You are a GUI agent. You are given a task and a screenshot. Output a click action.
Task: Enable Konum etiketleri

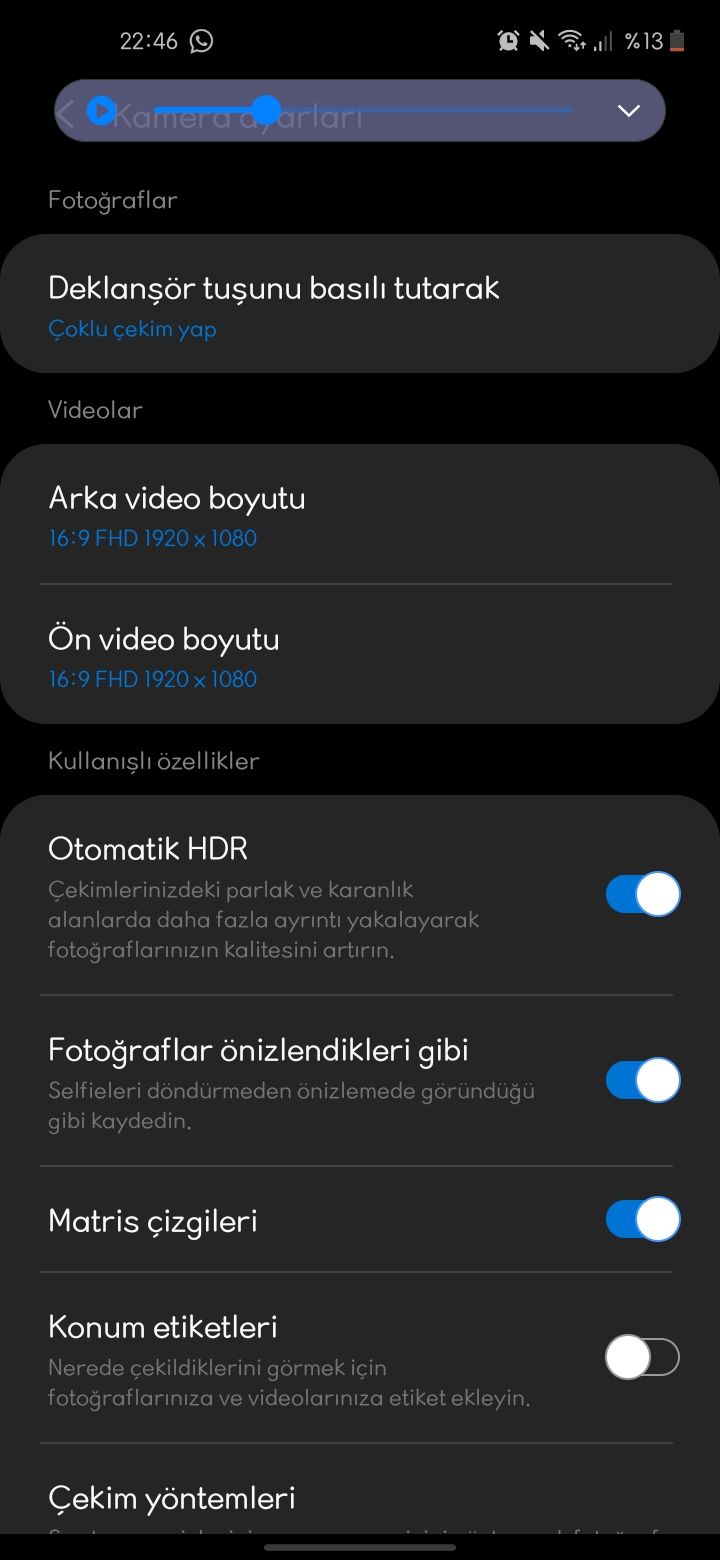642,1358
